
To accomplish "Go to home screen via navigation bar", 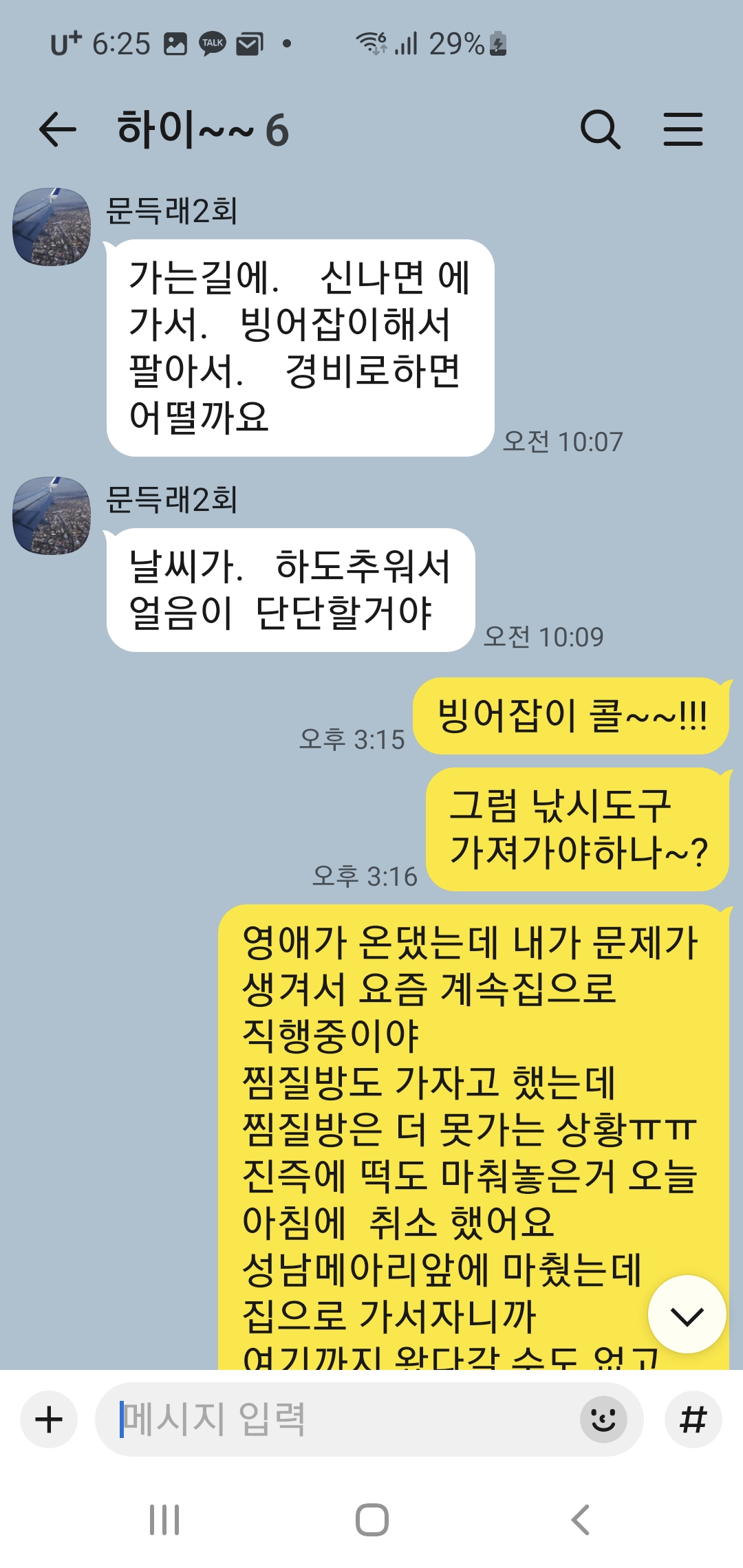I will (x=371, y=1520).
